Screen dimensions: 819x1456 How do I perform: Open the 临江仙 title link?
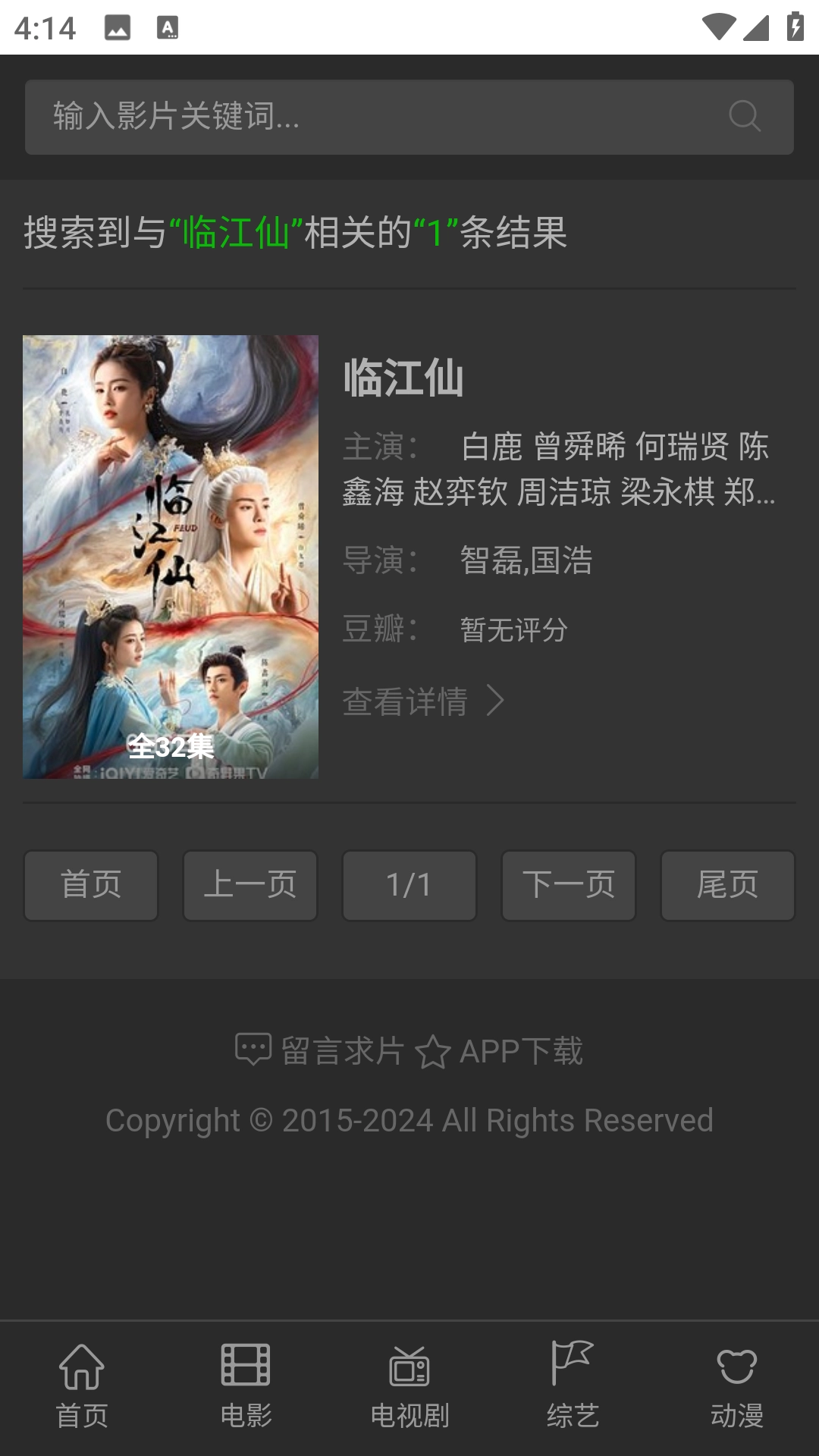pyautogui.click(x=403, y=378)
